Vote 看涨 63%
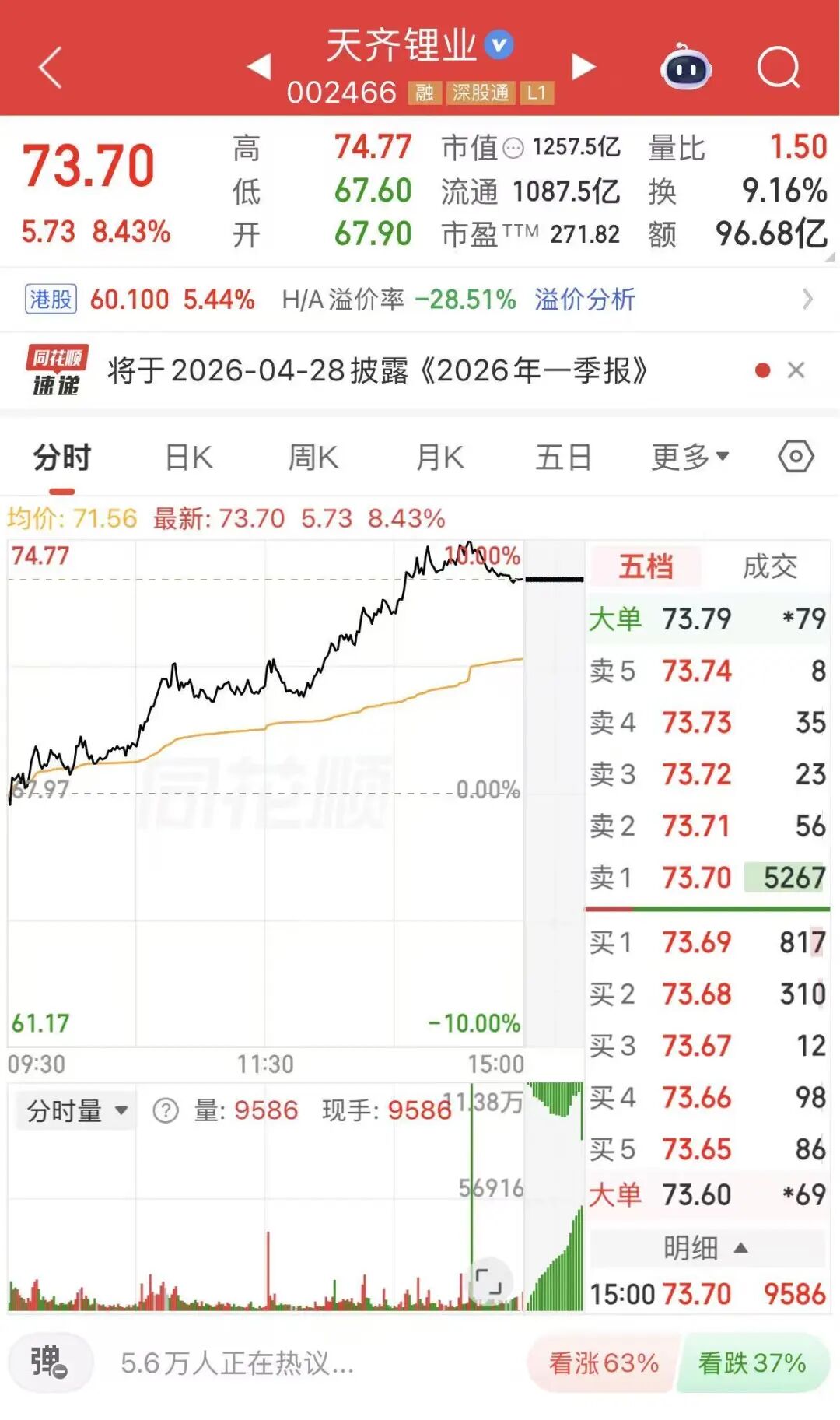This screenshot has height=1420, width=840. click(604, 1363)
